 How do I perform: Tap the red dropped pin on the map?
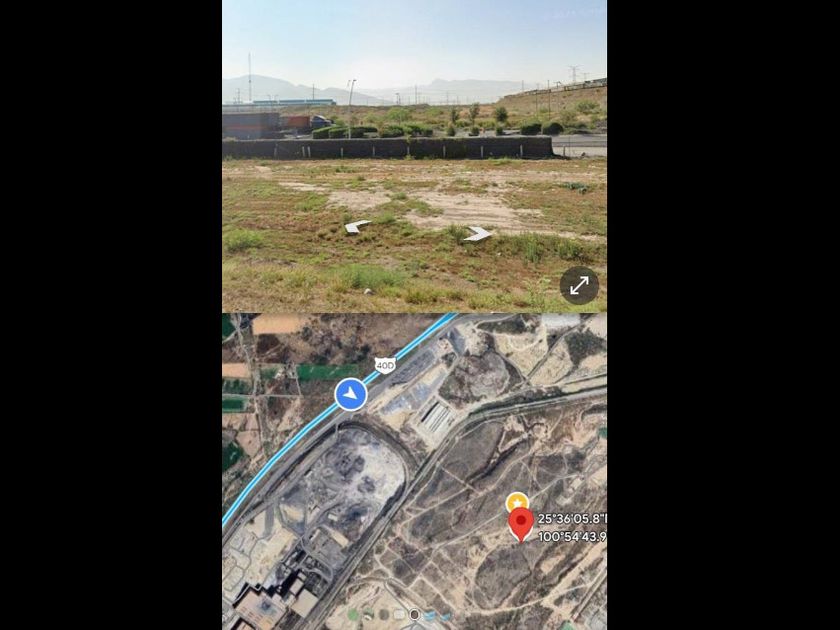click(x=521, y=525)
